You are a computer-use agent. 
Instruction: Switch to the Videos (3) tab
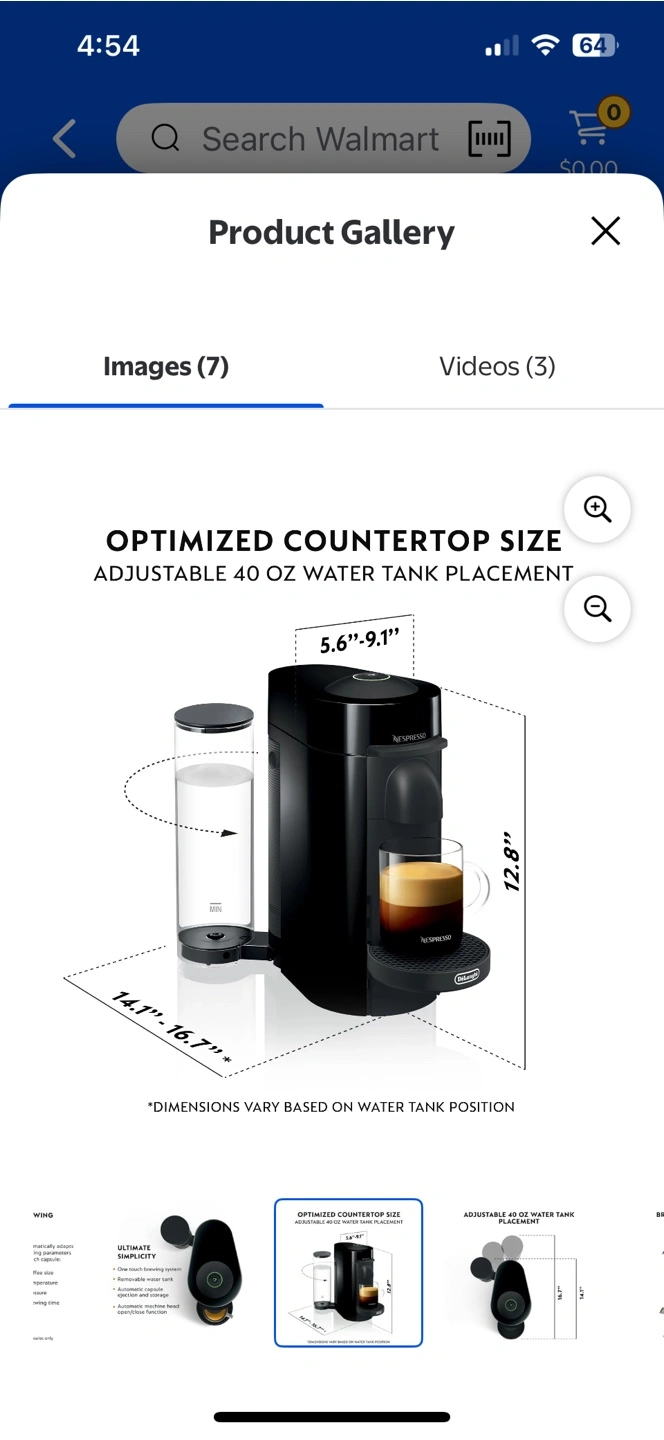pos(497,366)
